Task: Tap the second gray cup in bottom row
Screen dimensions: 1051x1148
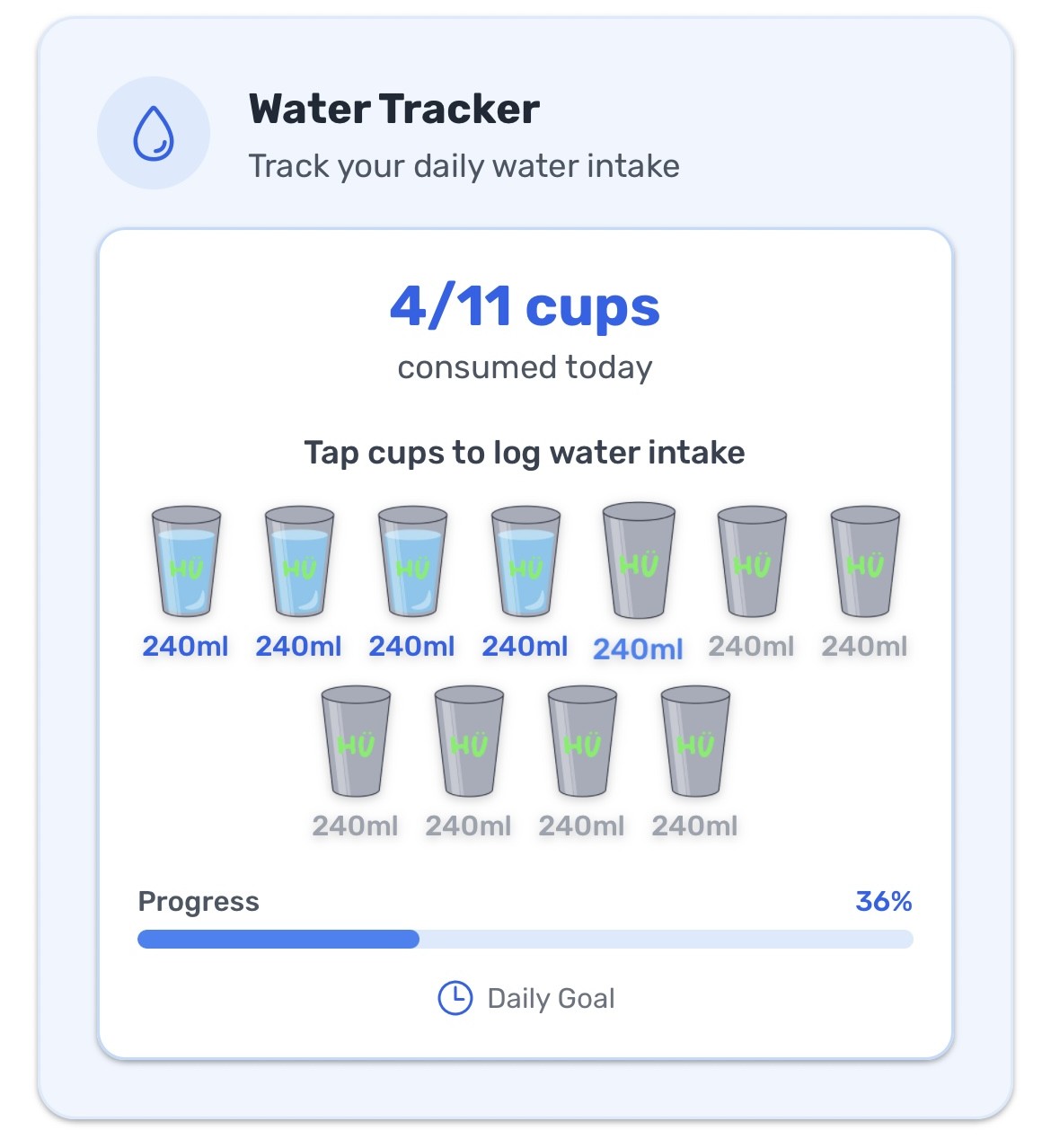Action: click(467, 744)
